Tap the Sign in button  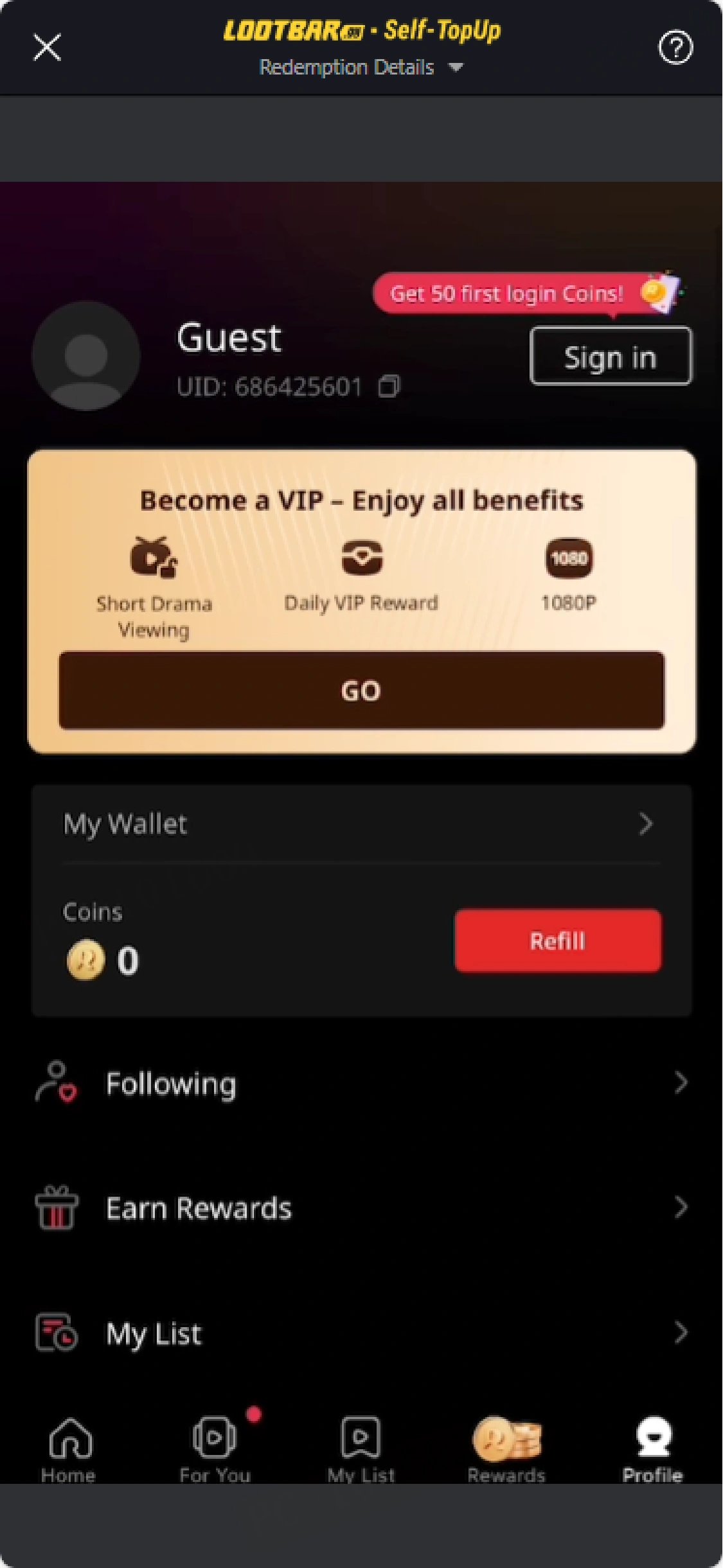[x=610, y=357]
